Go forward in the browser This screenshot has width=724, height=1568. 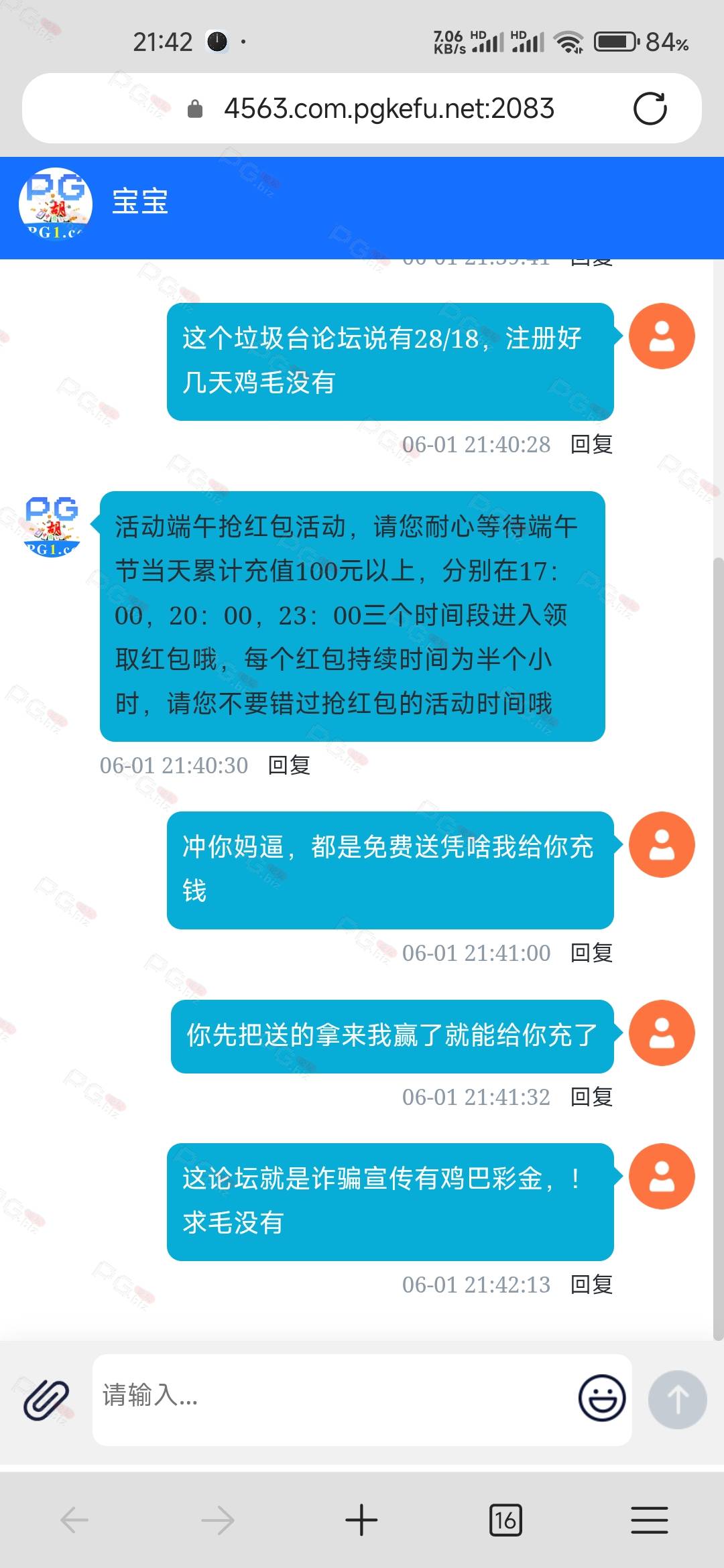pos(218,1520)
